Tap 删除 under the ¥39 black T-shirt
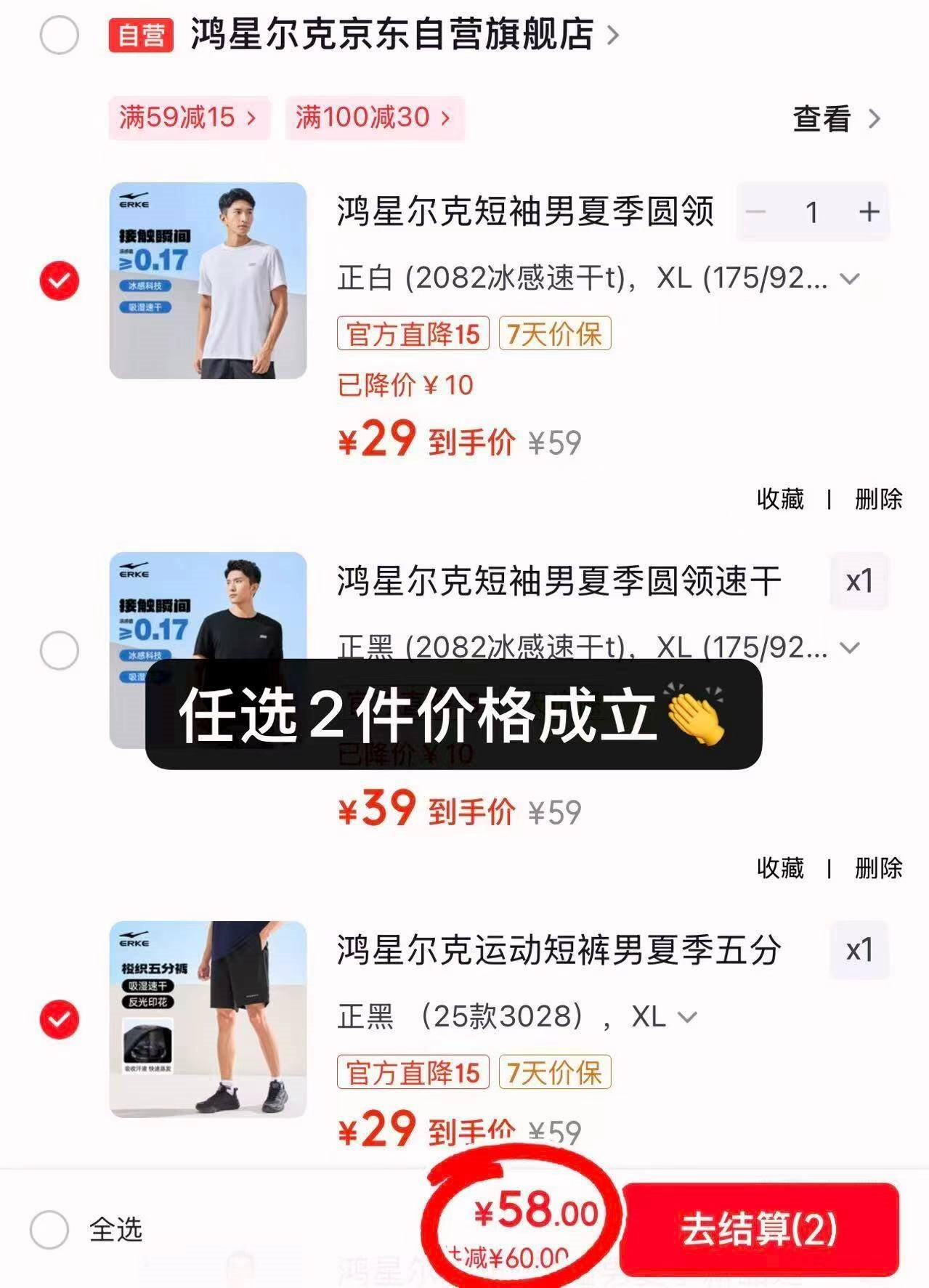 coord(878,868)
